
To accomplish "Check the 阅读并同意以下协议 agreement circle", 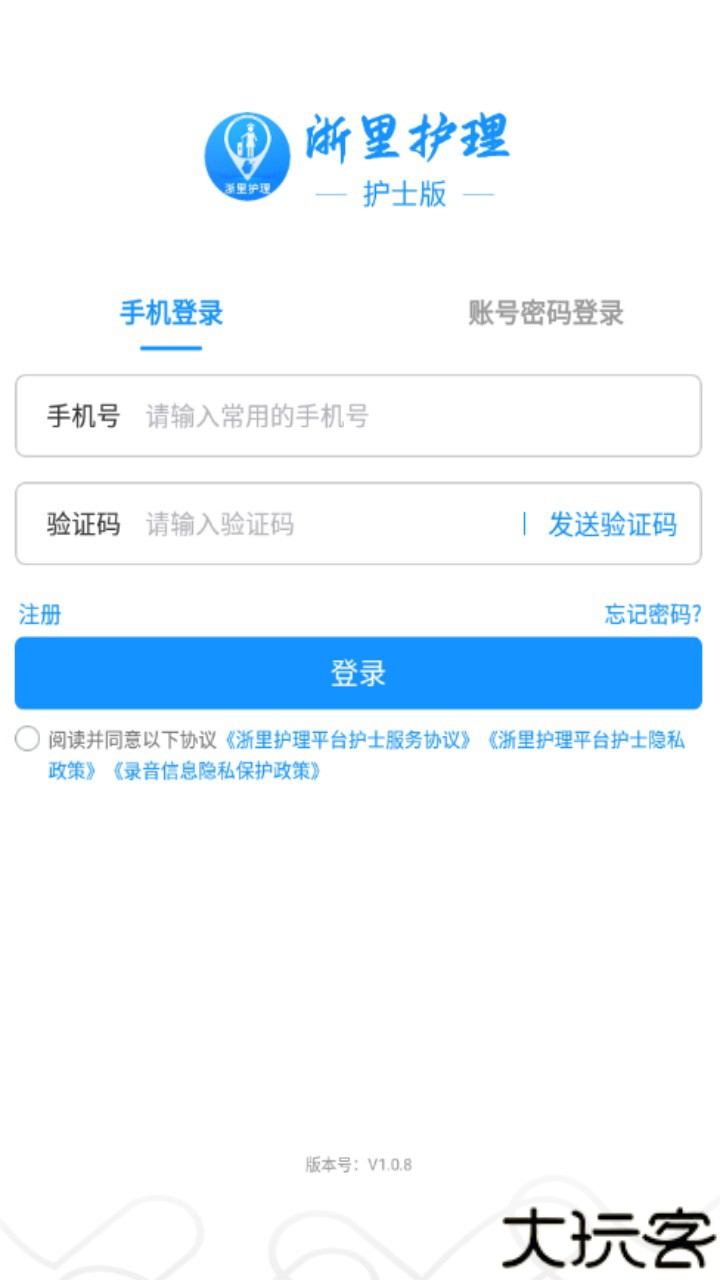I will click(x=28, y=740).
